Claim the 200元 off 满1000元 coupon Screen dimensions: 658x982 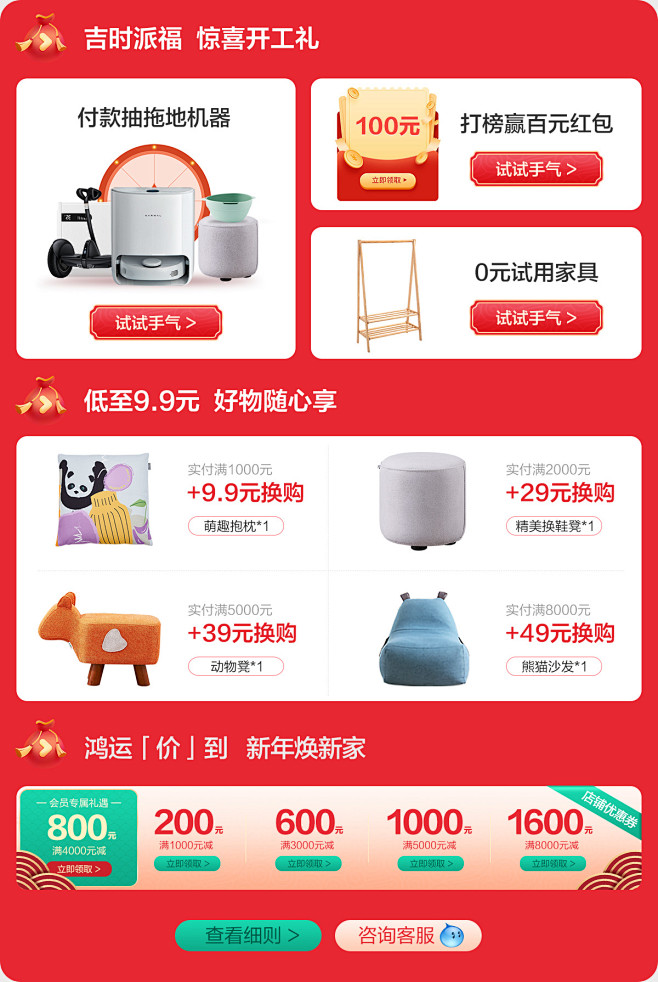tap(186, 863)
